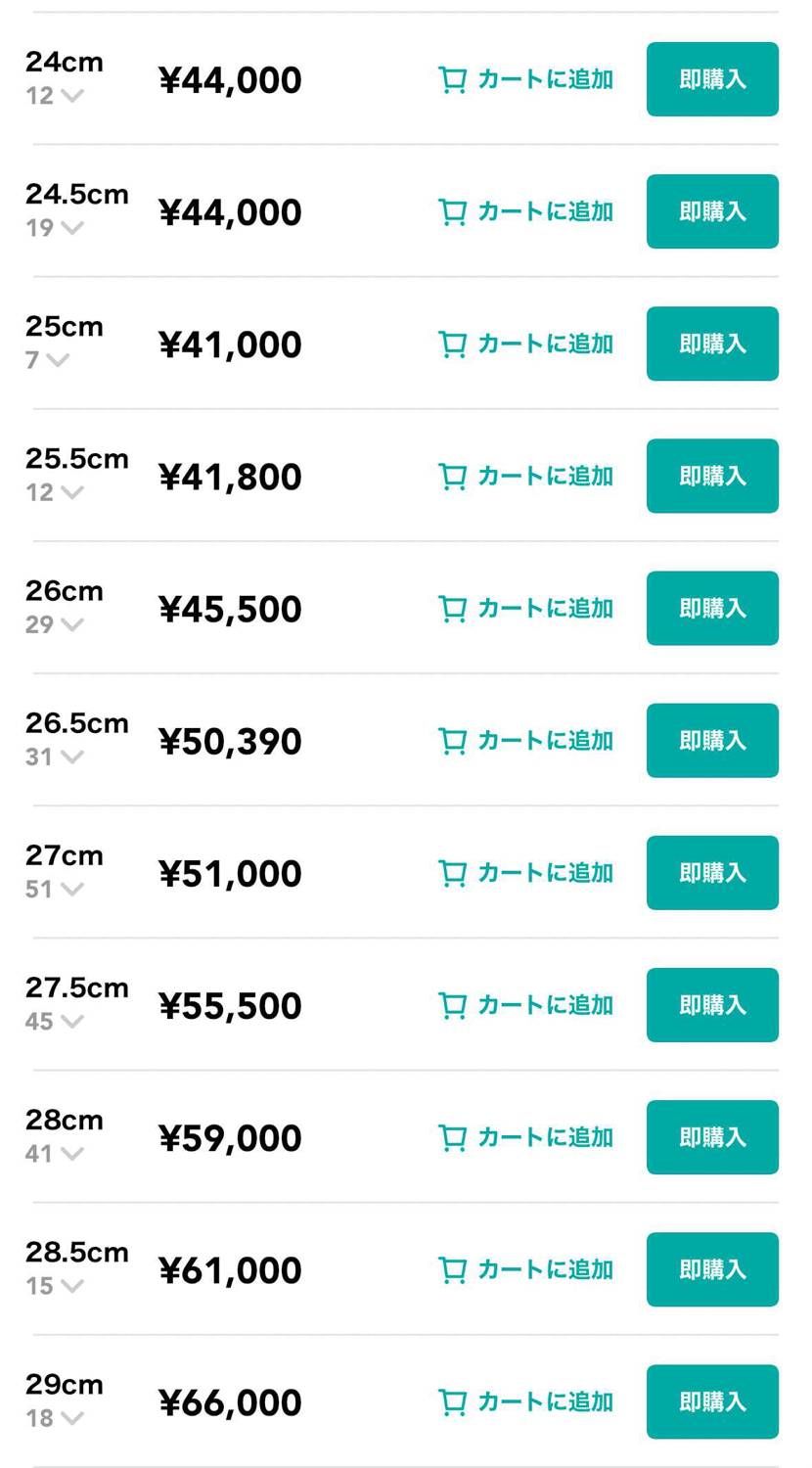Select the ¥41,000 price for size 25cm
The height and width of the screenshot is (1468, 812).
point(230,344)
